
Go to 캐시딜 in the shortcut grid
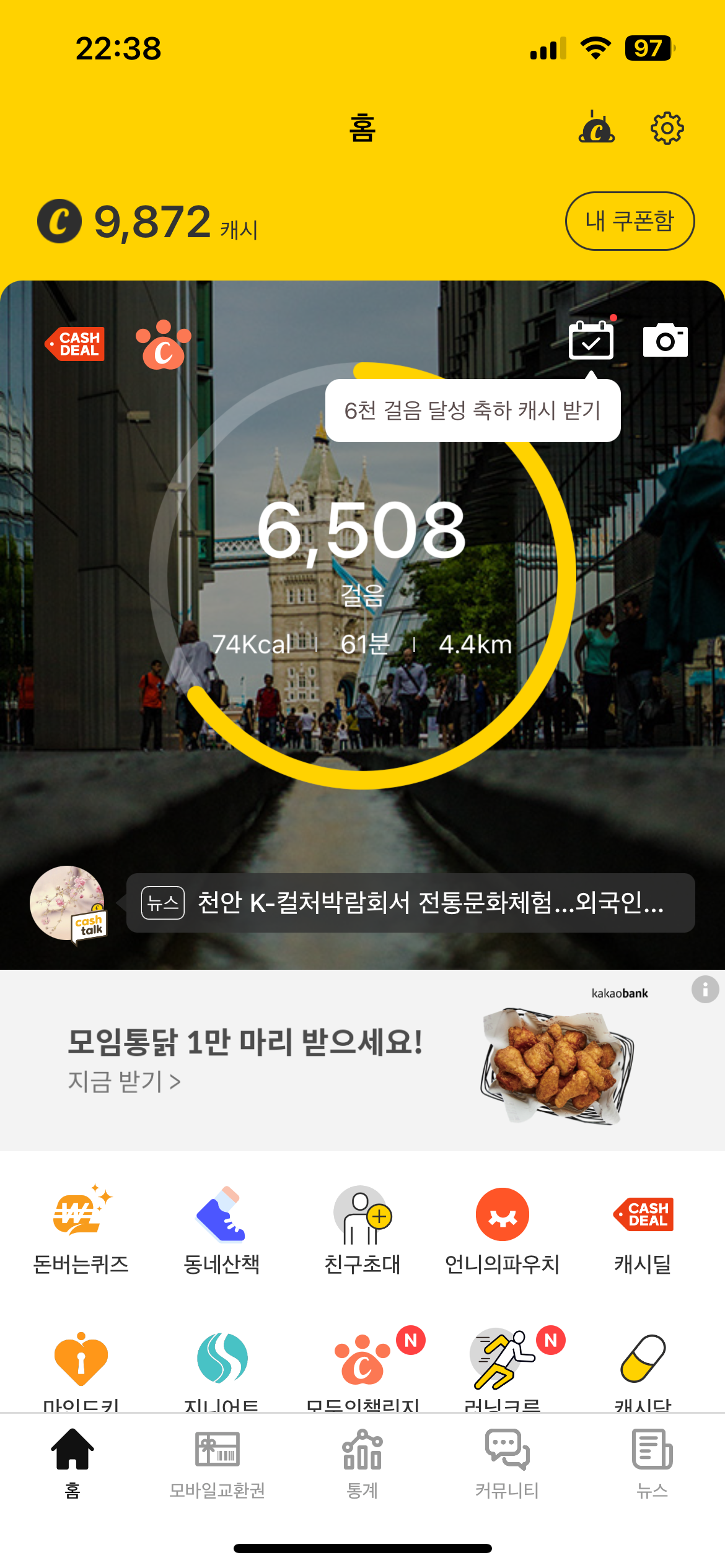[643, 1229]
